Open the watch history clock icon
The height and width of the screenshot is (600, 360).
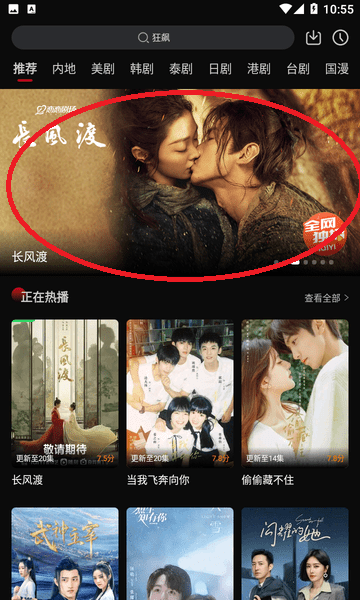click(340, 38)
